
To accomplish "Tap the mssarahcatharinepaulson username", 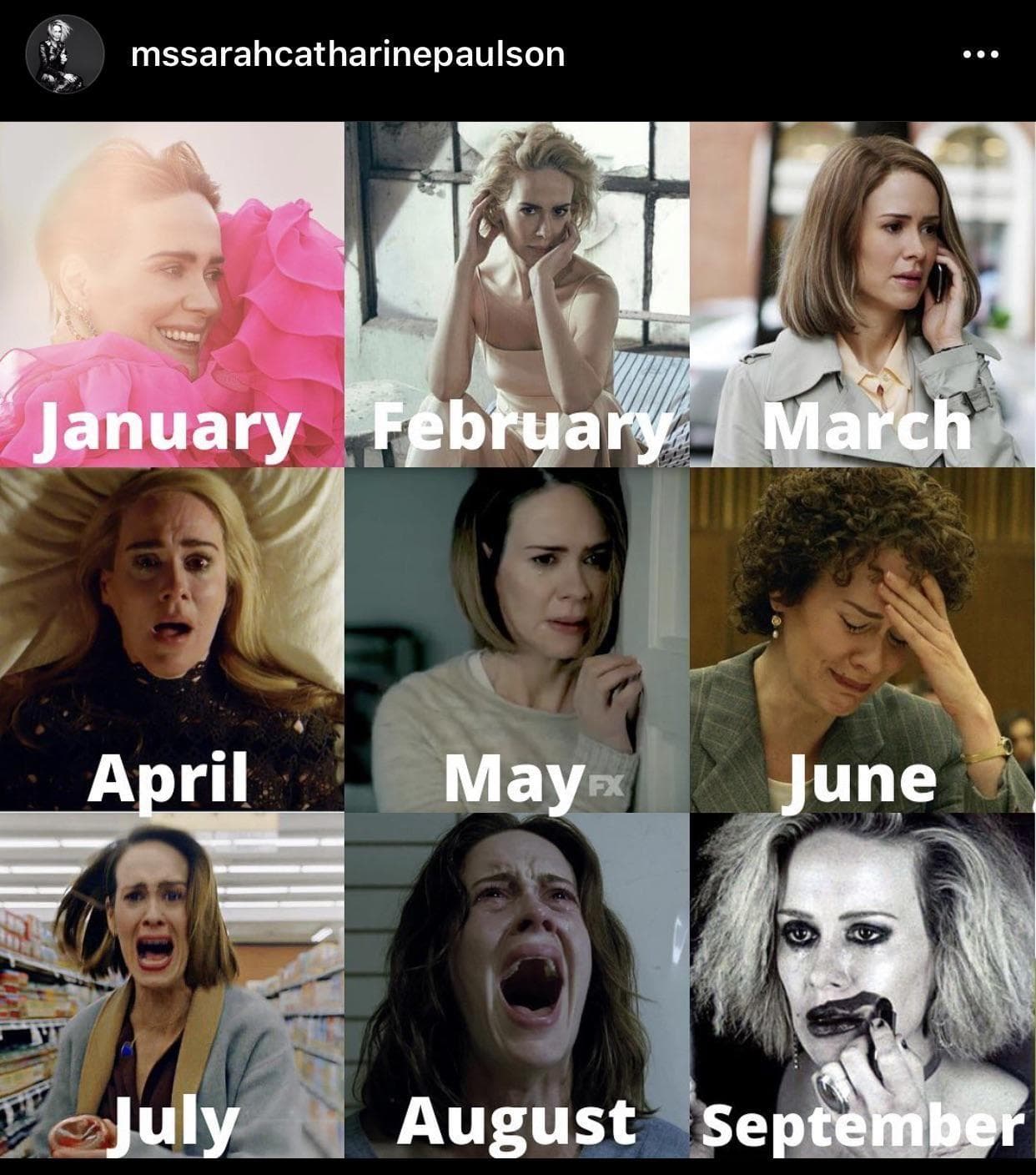I will (x=348, y=54).
